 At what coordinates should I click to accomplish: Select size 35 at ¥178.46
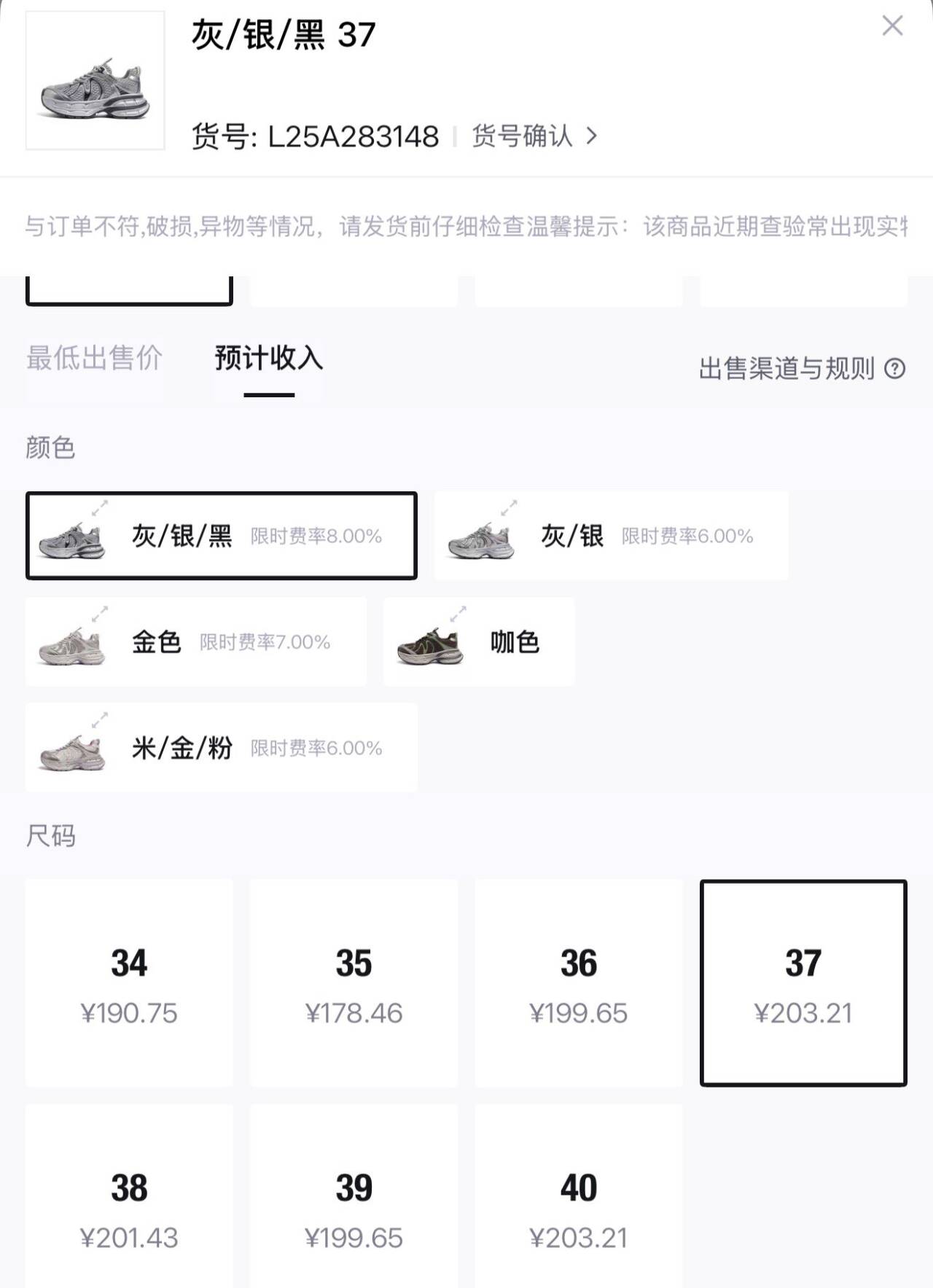[354, 983]
